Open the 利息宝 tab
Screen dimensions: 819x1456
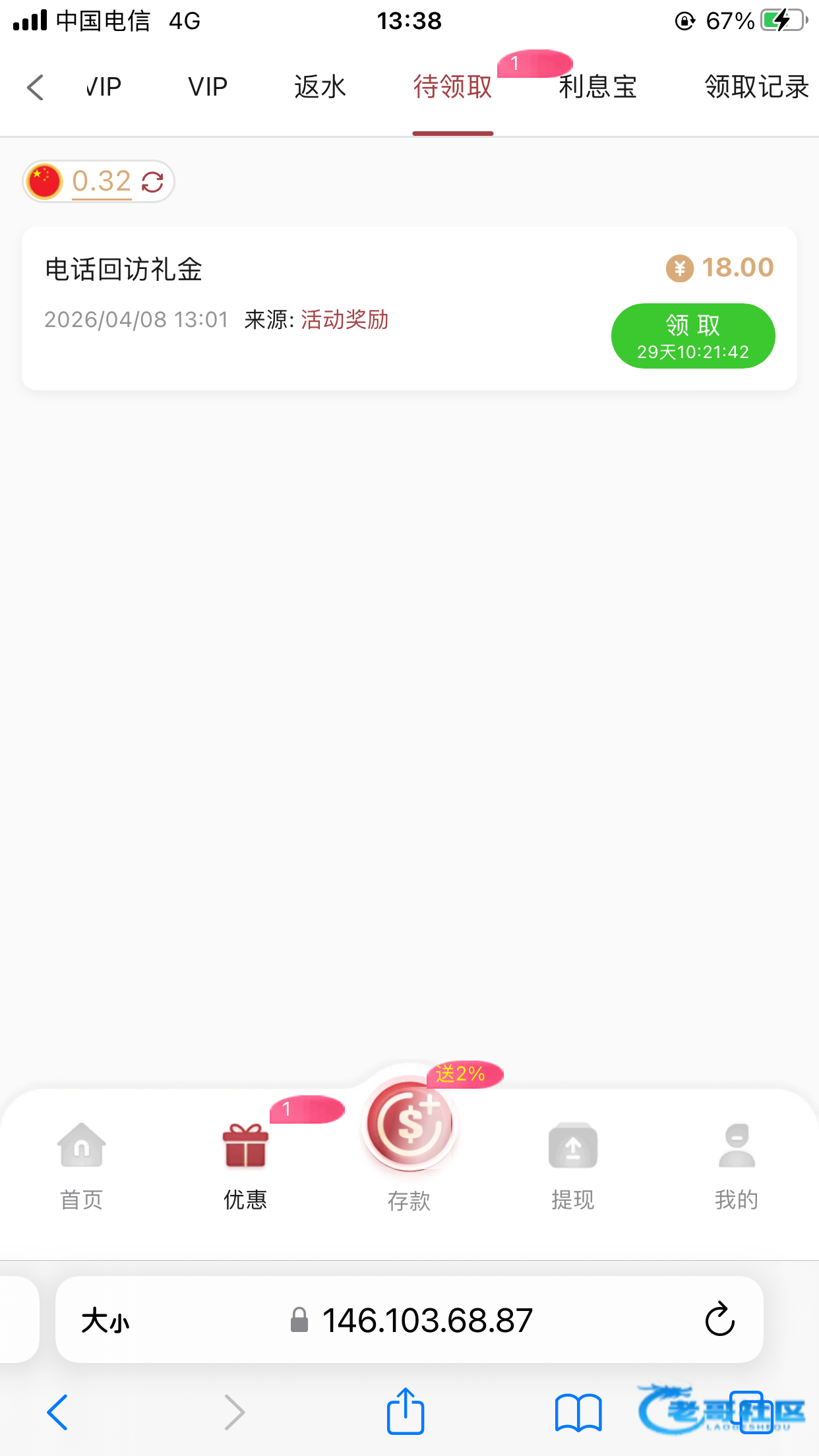tap(597, 87)
